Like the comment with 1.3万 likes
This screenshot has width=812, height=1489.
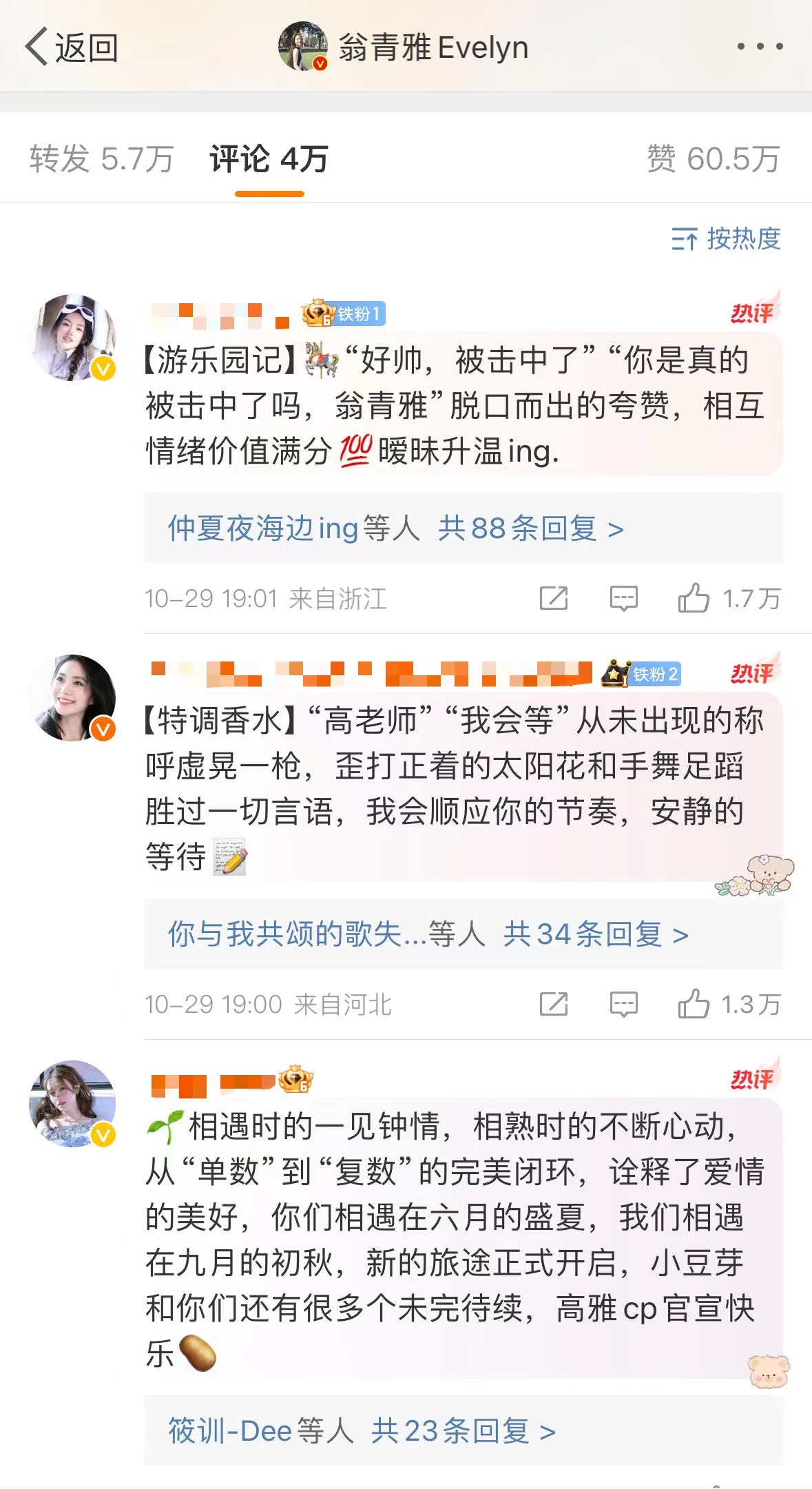point(694,1004)
